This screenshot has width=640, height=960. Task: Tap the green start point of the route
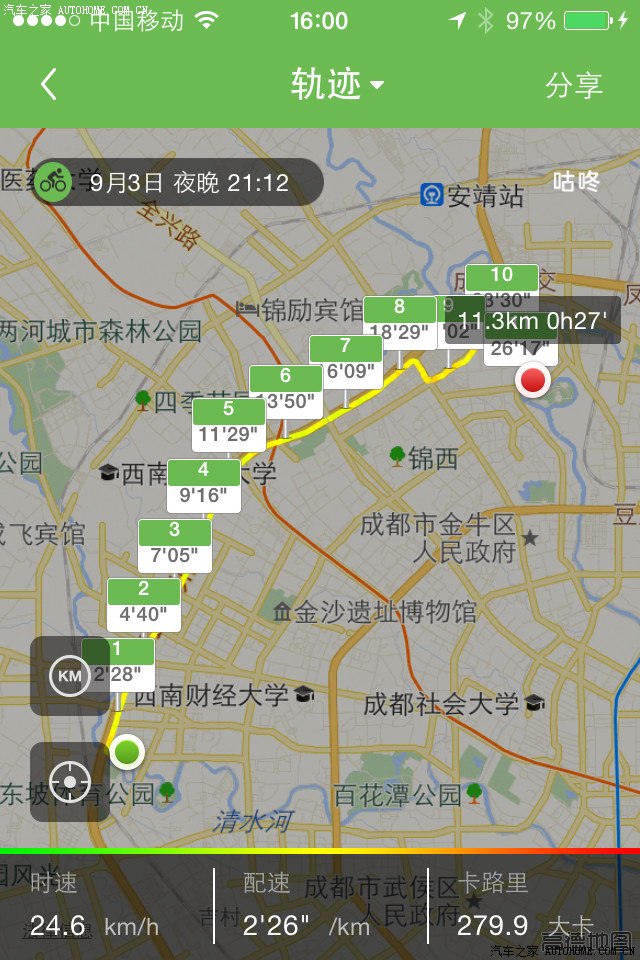(x=127, y=751)
